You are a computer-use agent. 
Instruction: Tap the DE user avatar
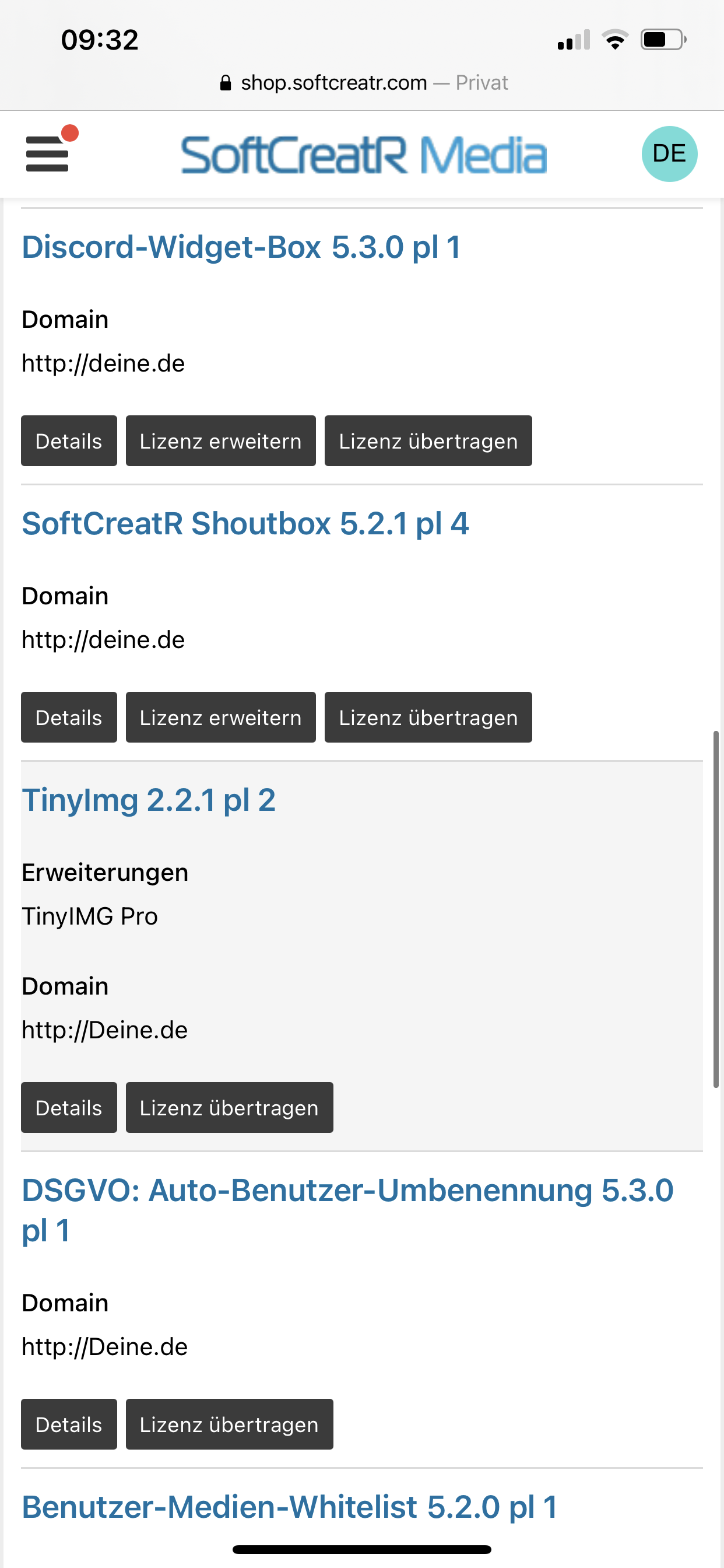click(669, 154)
